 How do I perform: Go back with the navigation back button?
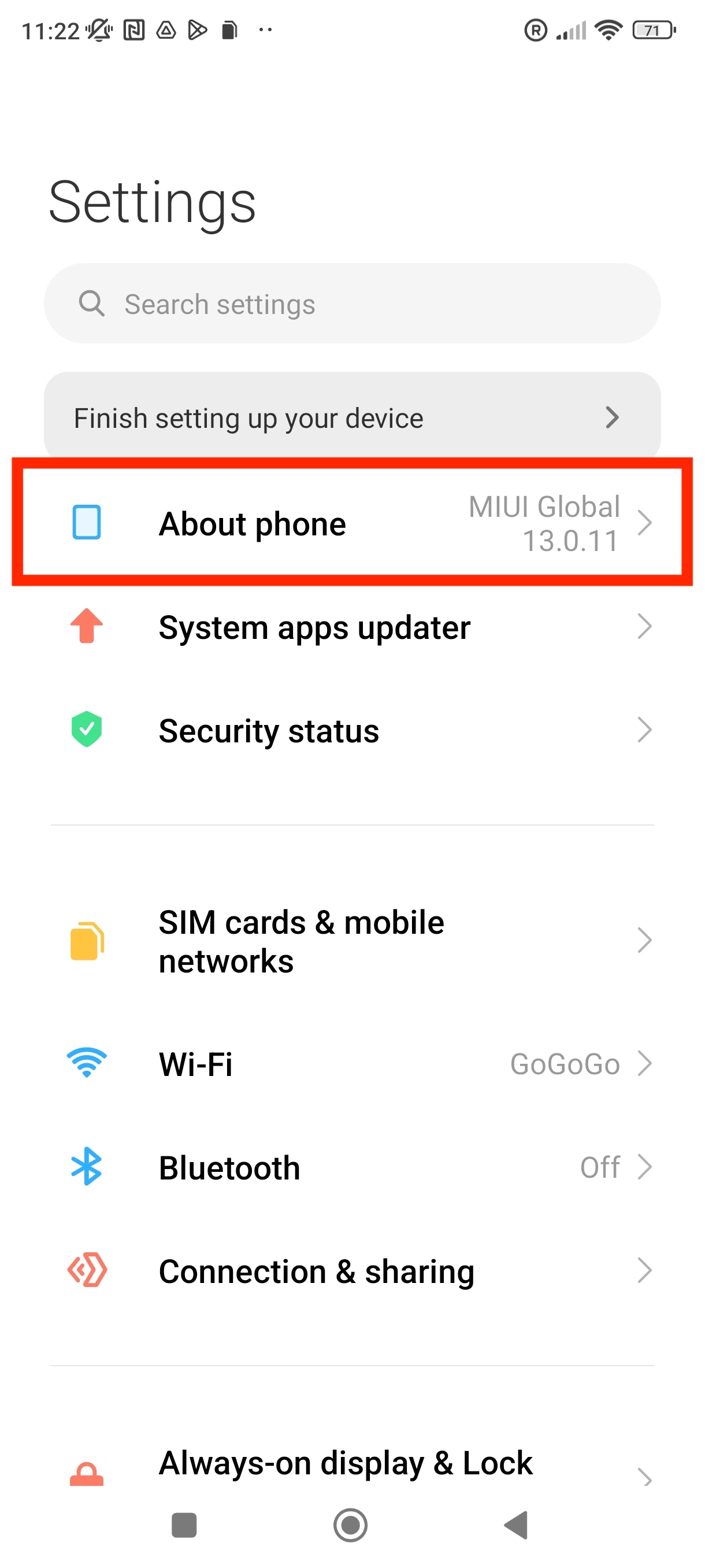517,1525
